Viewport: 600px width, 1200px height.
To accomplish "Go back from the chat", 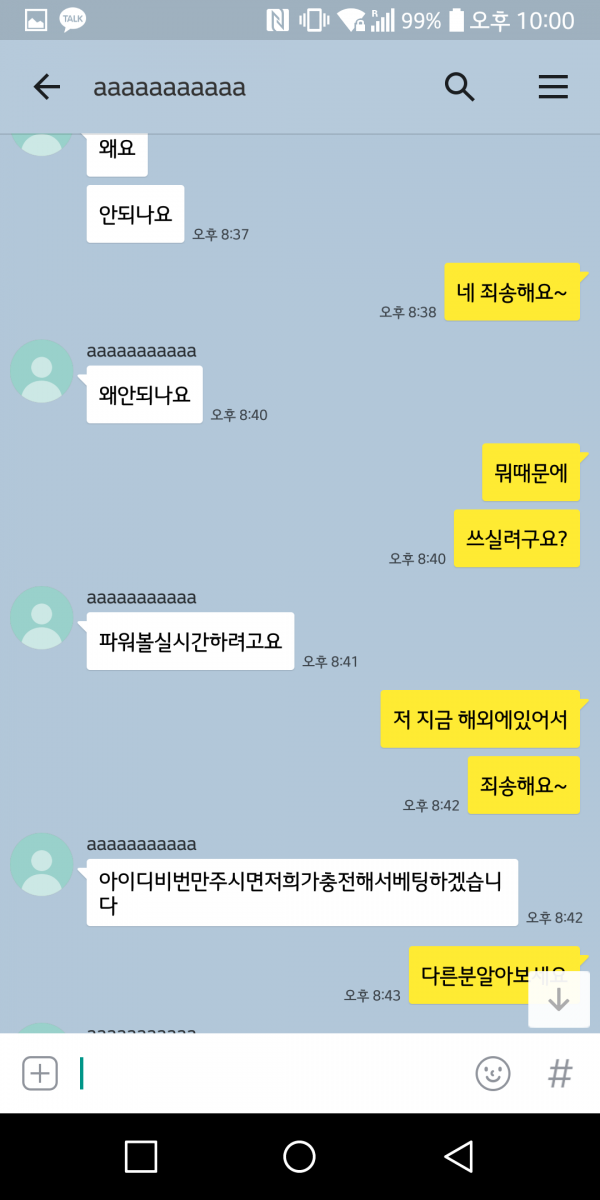I will click(47, 87).
